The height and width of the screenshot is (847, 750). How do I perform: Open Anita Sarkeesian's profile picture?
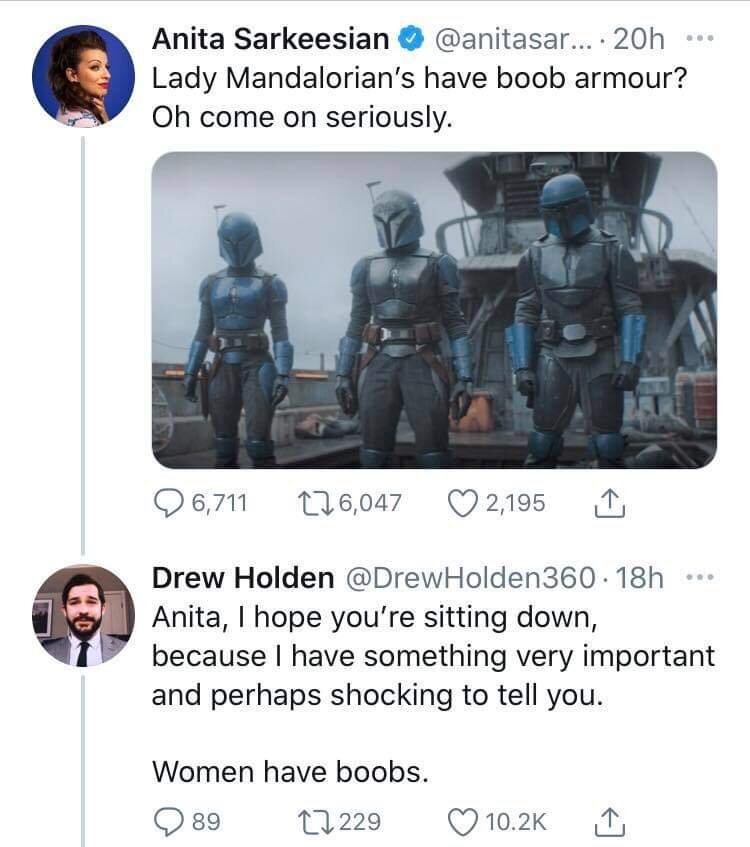pos(83,76)
